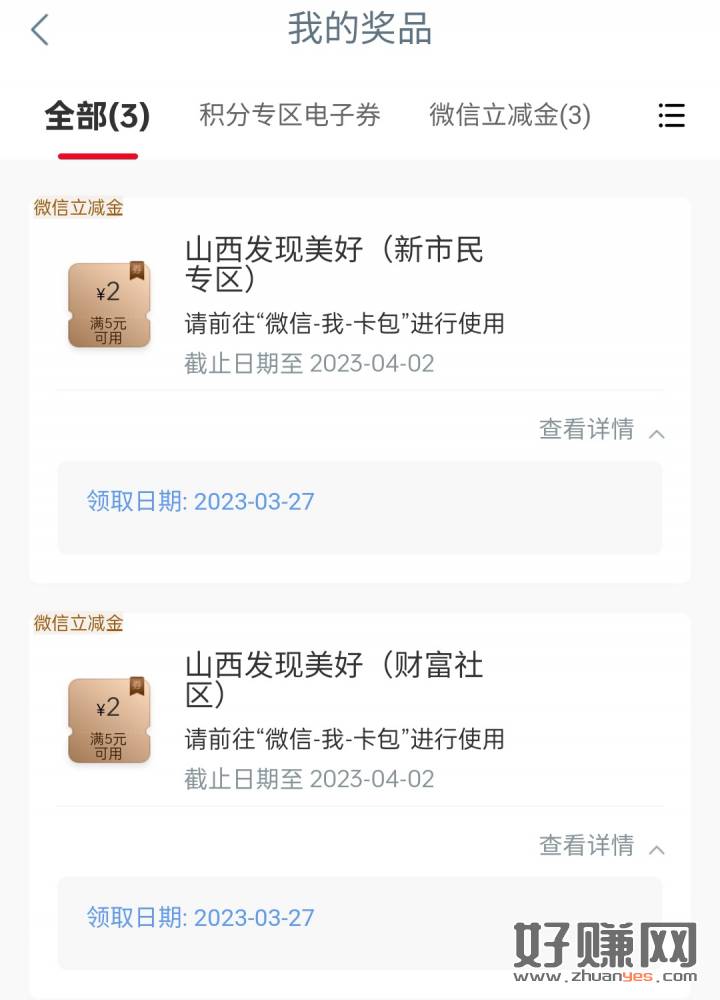This screenshot has height=1000, width=720.
Task: Switch to 微信立减金(3) tab
Action: pos(510,115)
